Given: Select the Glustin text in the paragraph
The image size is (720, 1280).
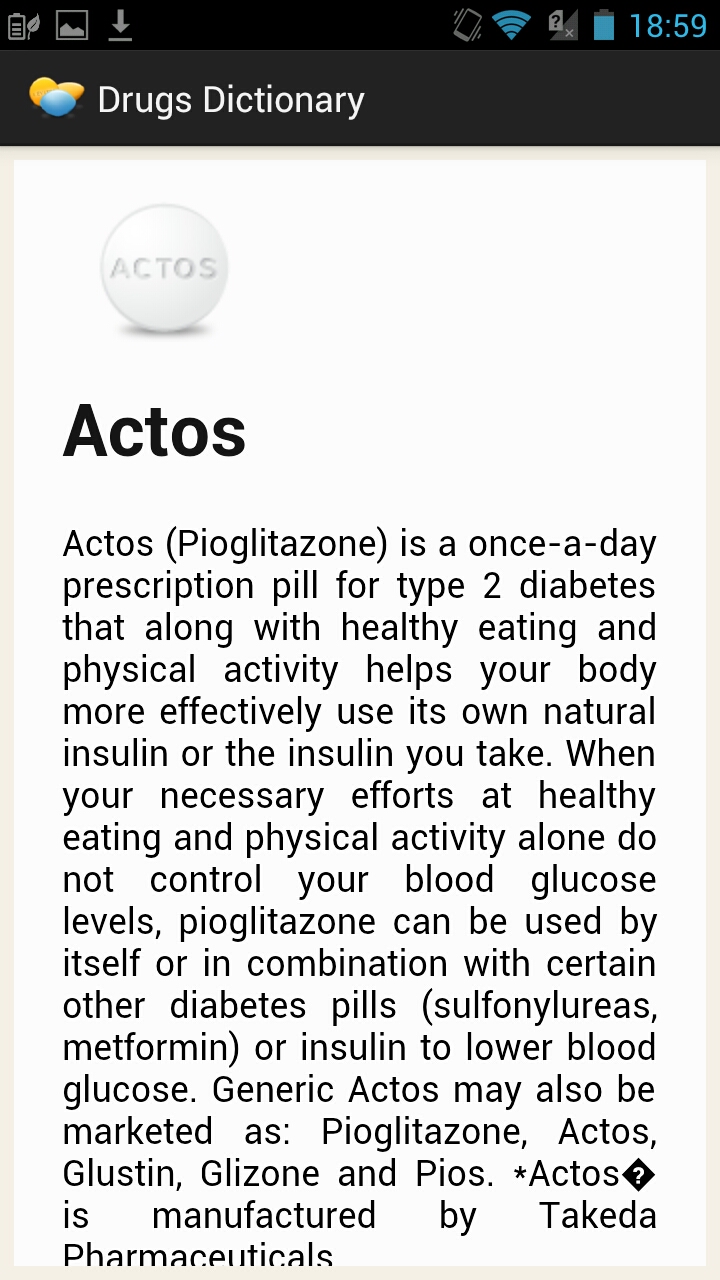Looking at the screenshot, I should pyautogui.click(x=114, y=1173).
